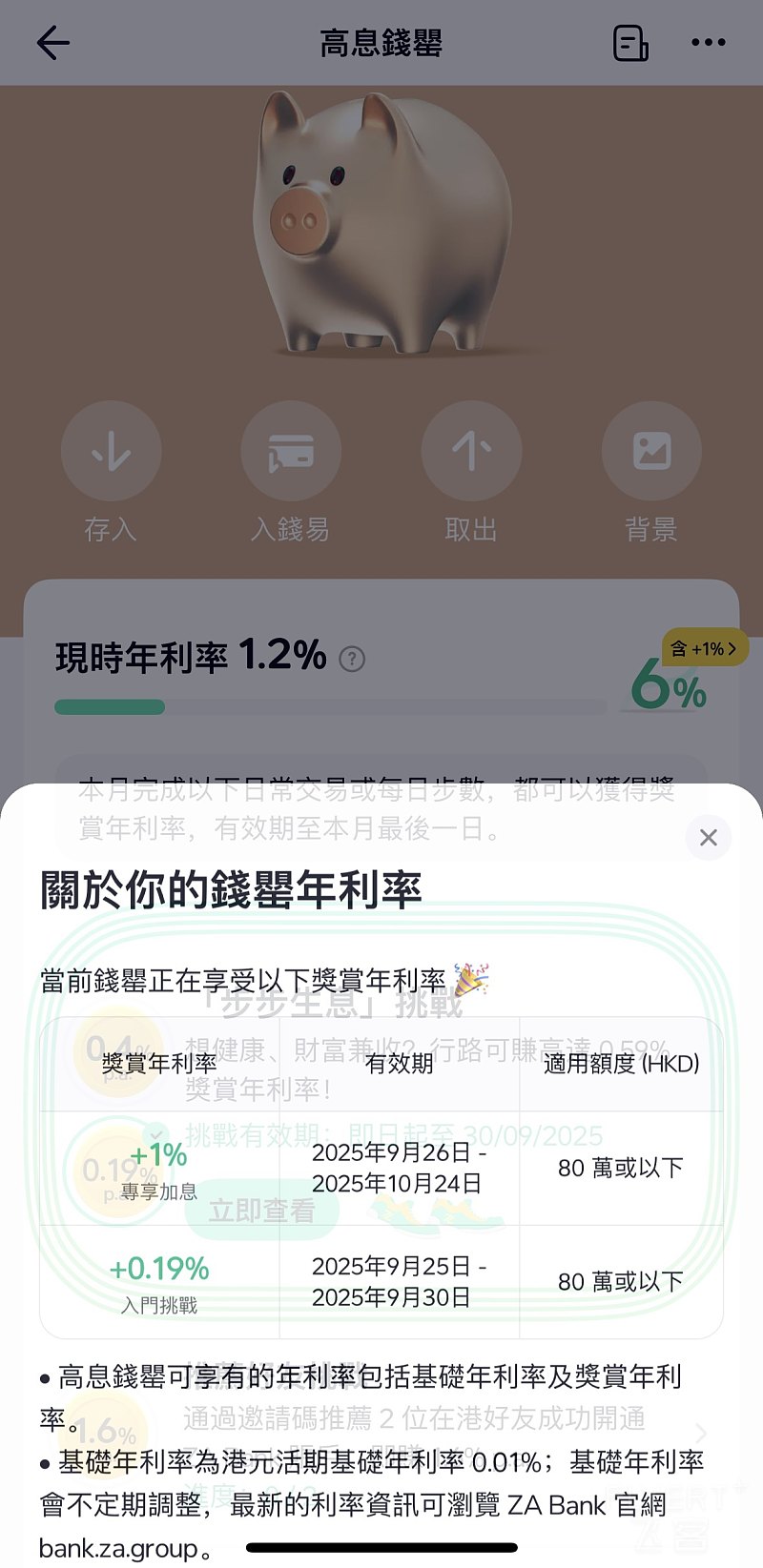Tap the help icon beside 現時年利率
Screen dimensions: 763x1568
click(352, 659)
